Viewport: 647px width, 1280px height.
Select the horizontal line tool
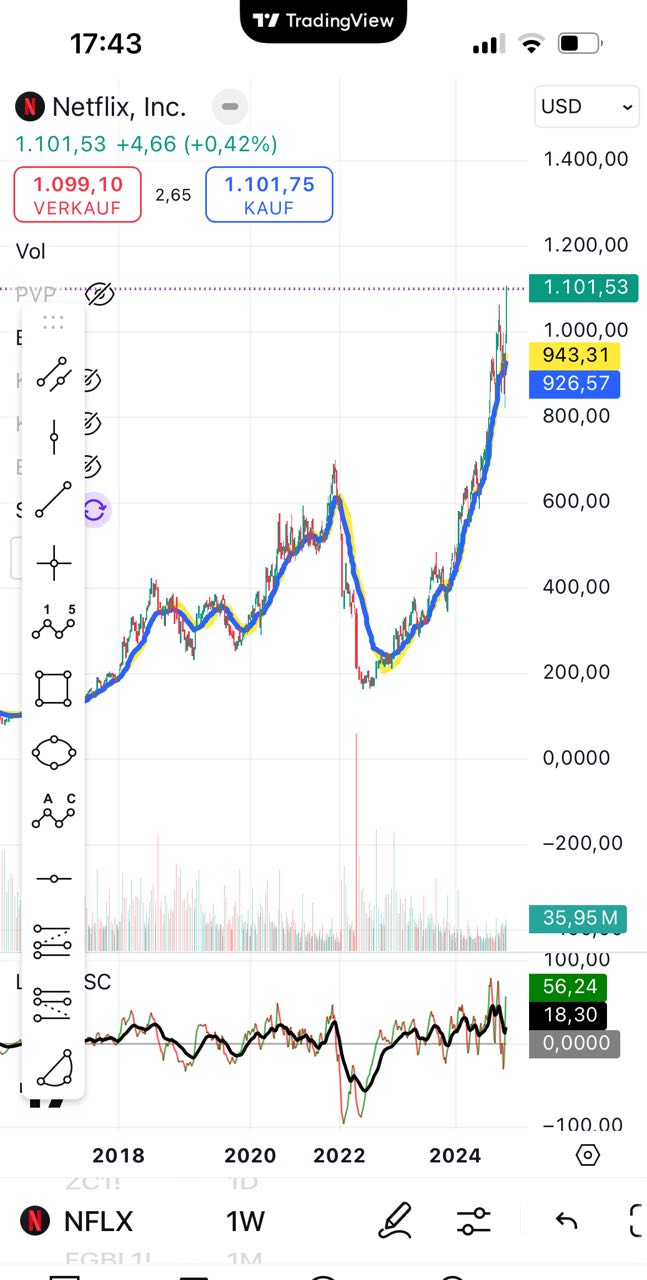[x=54, y=879]
